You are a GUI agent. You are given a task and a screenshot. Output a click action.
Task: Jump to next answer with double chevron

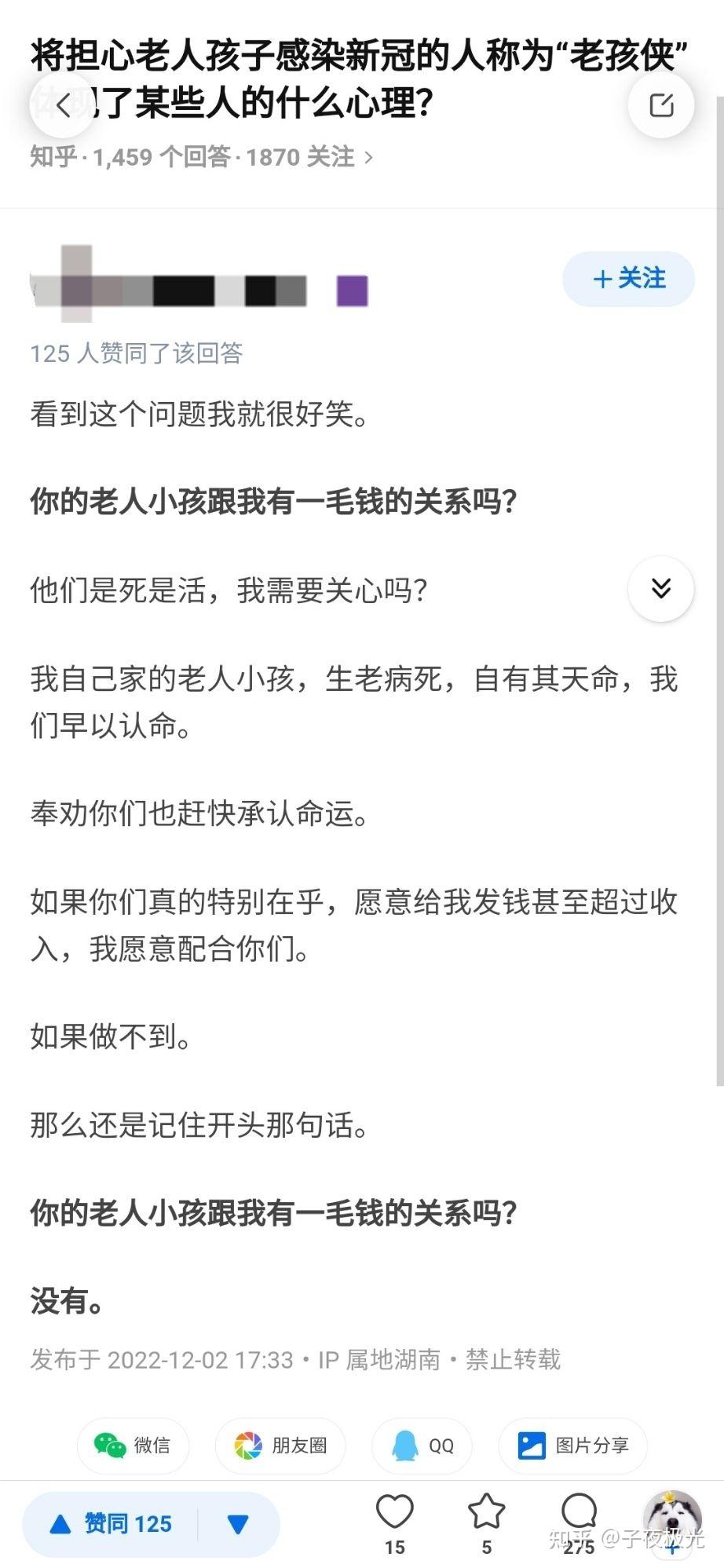(661, 588)
